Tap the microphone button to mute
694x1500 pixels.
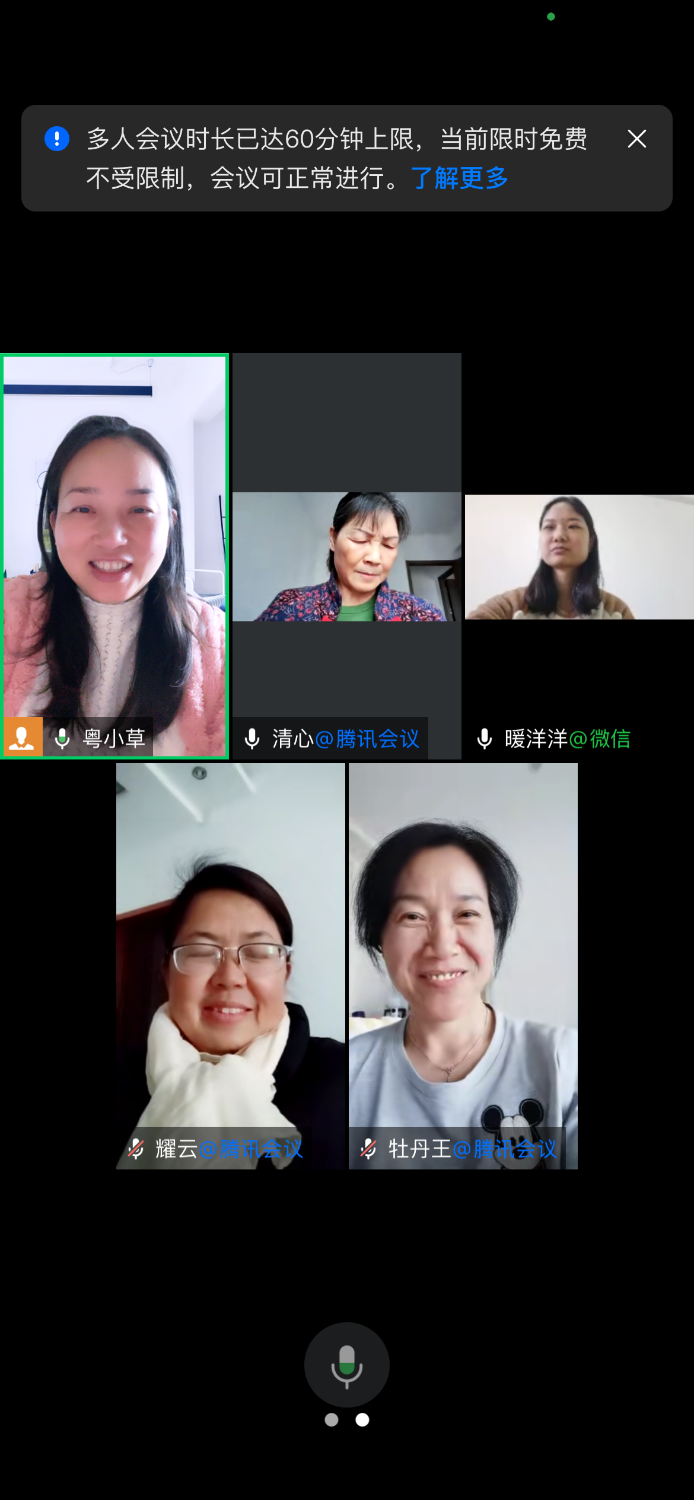(347, 1365)
